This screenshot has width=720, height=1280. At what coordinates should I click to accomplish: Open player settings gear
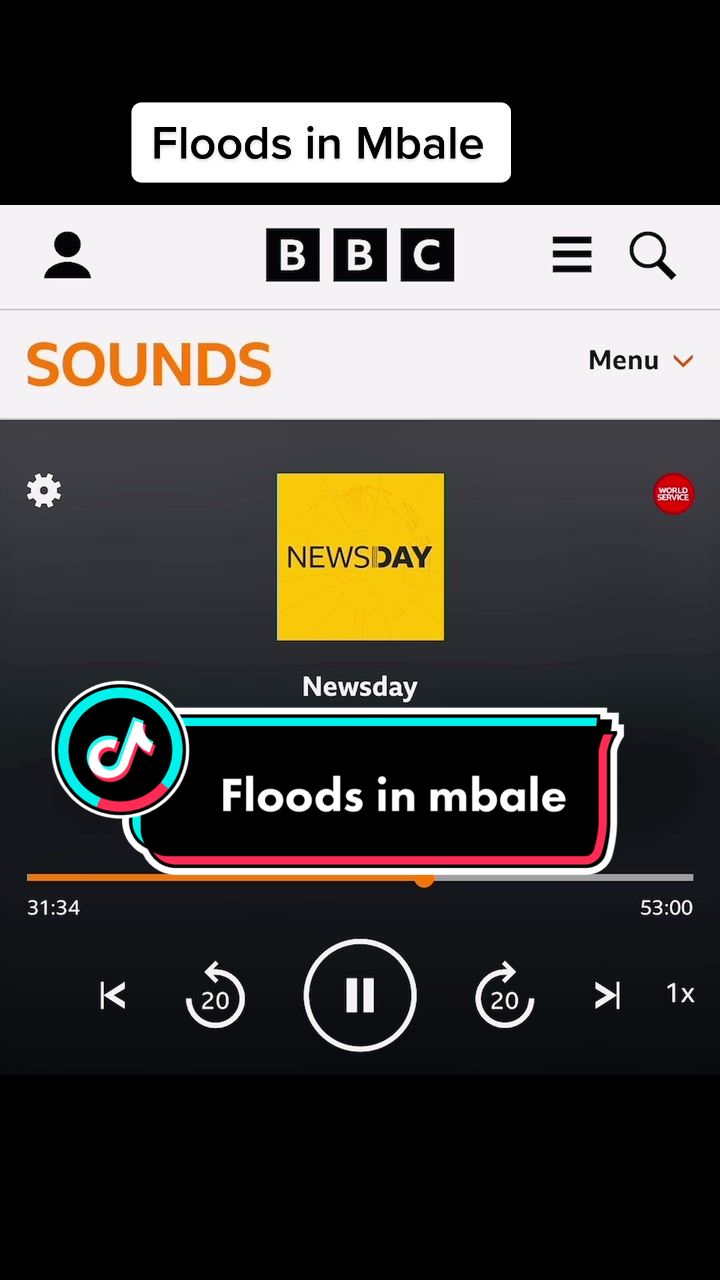44,491
